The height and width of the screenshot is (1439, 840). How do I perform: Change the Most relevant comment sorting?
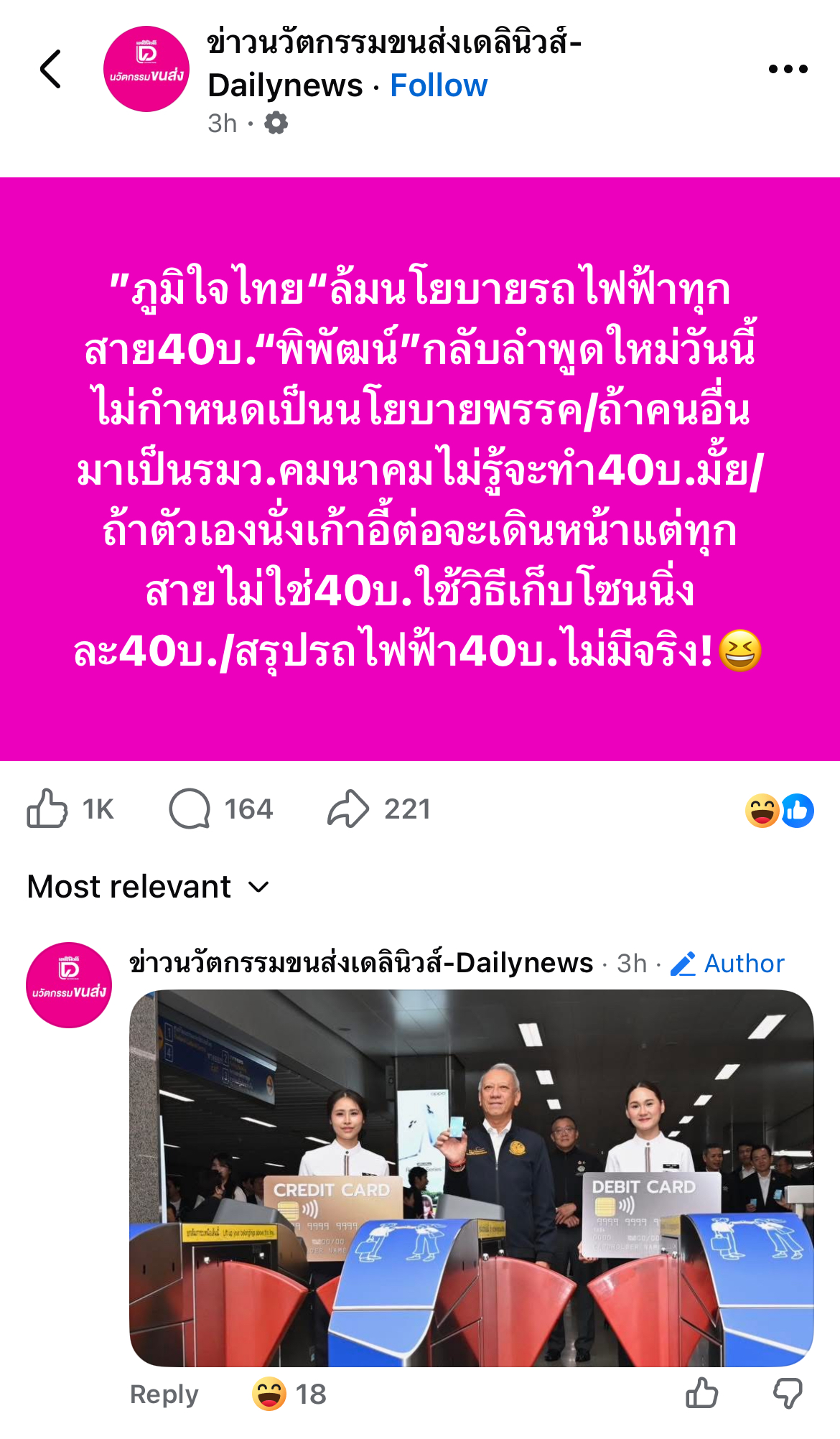tap(148, 888)
